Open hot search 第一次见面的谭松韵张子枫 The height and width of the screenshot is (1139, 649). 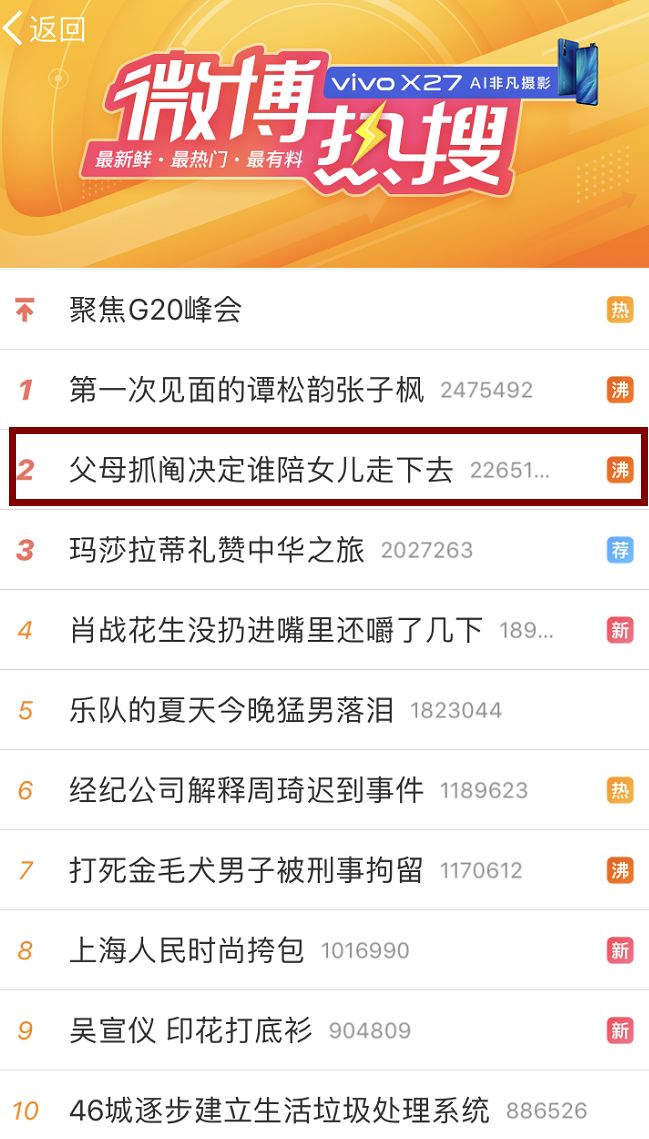247,390
